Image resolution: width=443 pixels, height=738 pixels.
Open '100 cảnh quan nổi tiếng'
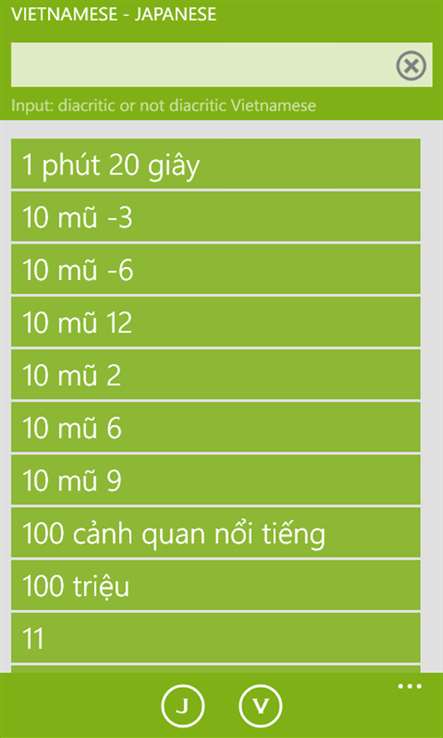coord(216,533)
